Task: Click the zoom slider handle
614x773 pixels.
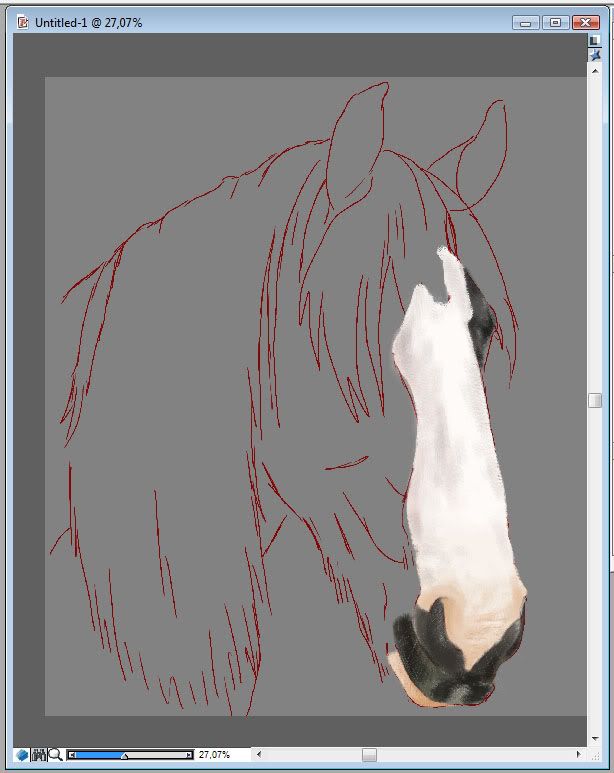Action: tap(124, 755)
